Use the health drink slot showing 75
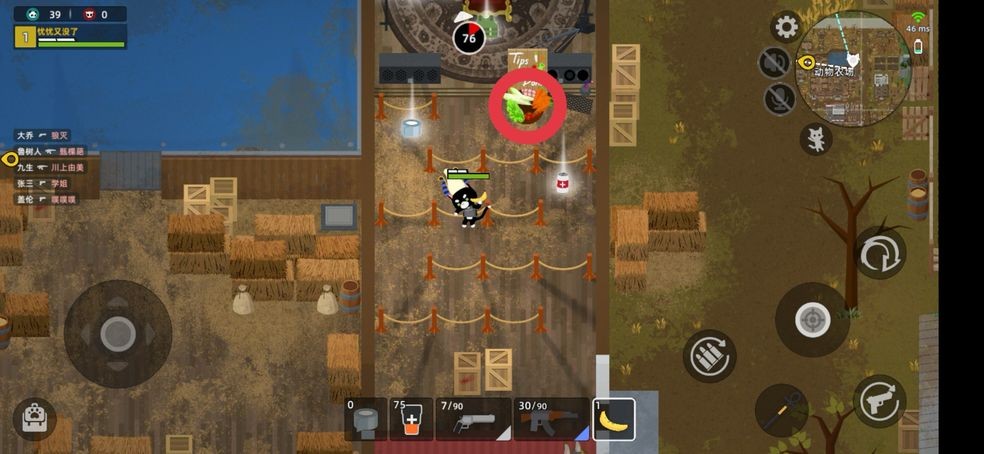 410,419
